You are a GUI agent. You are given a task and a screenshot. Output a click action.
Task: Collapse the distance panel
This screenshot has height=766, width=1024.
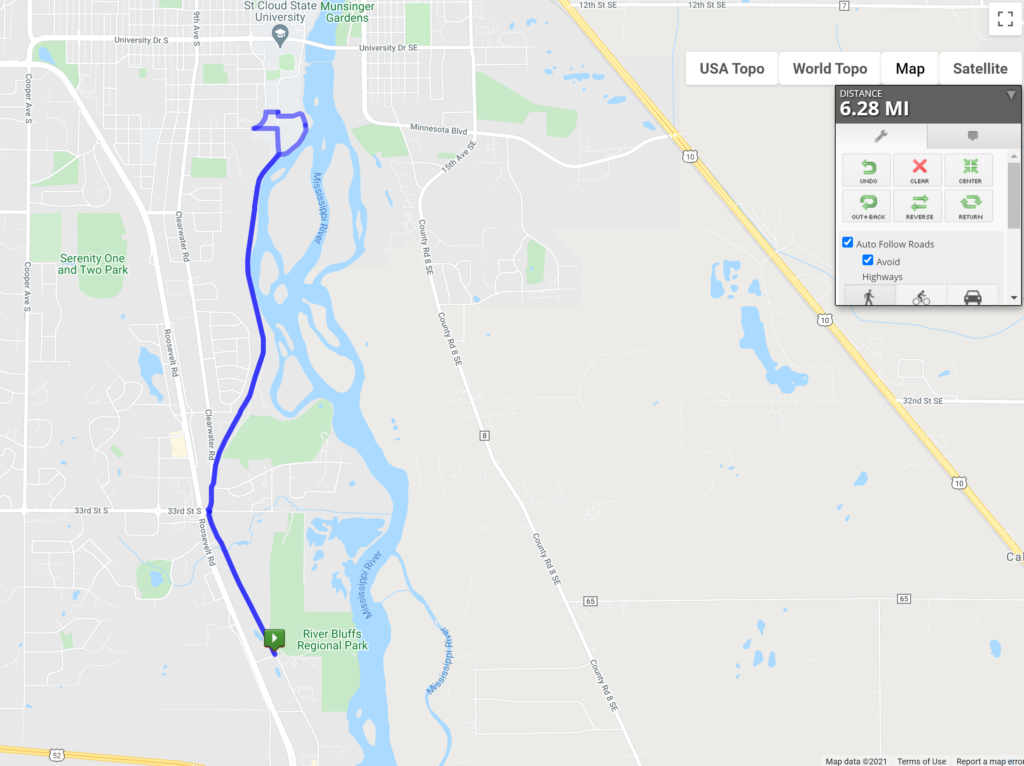tap(1011, 95)
